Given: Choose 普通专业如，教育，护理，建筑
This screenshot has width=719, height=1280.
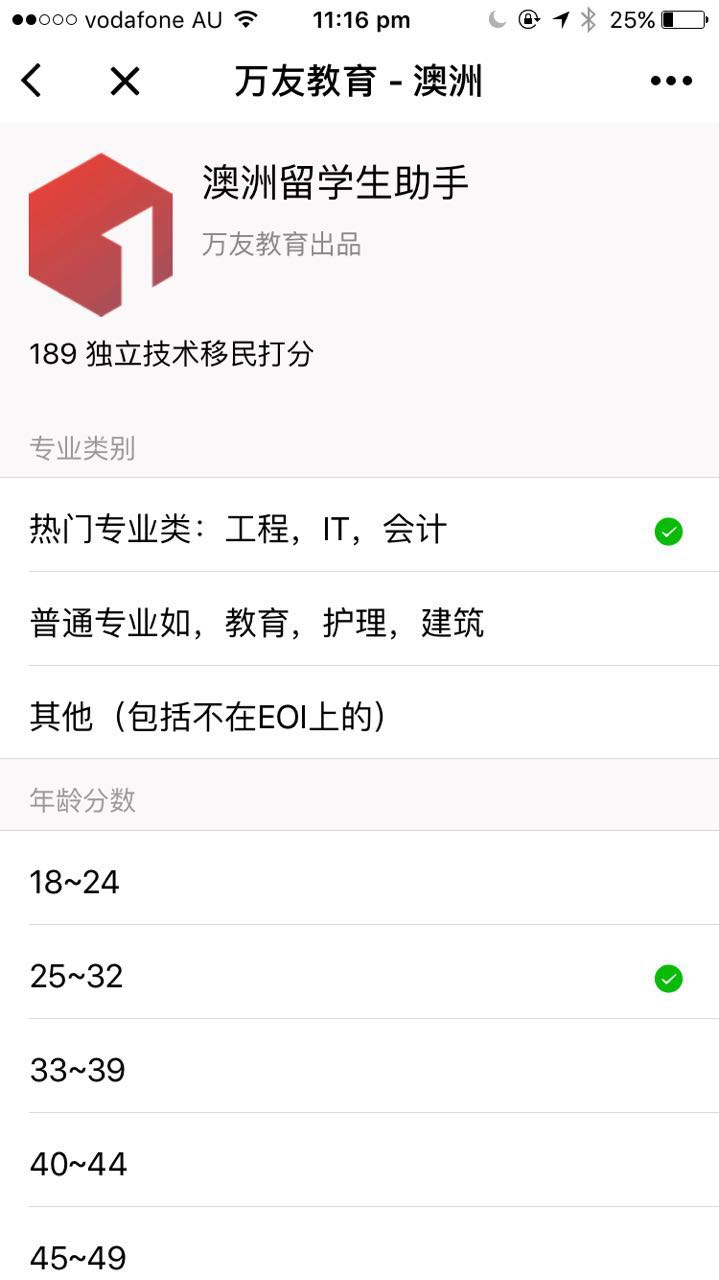Looking at the screenshot, I should (359, 623).
